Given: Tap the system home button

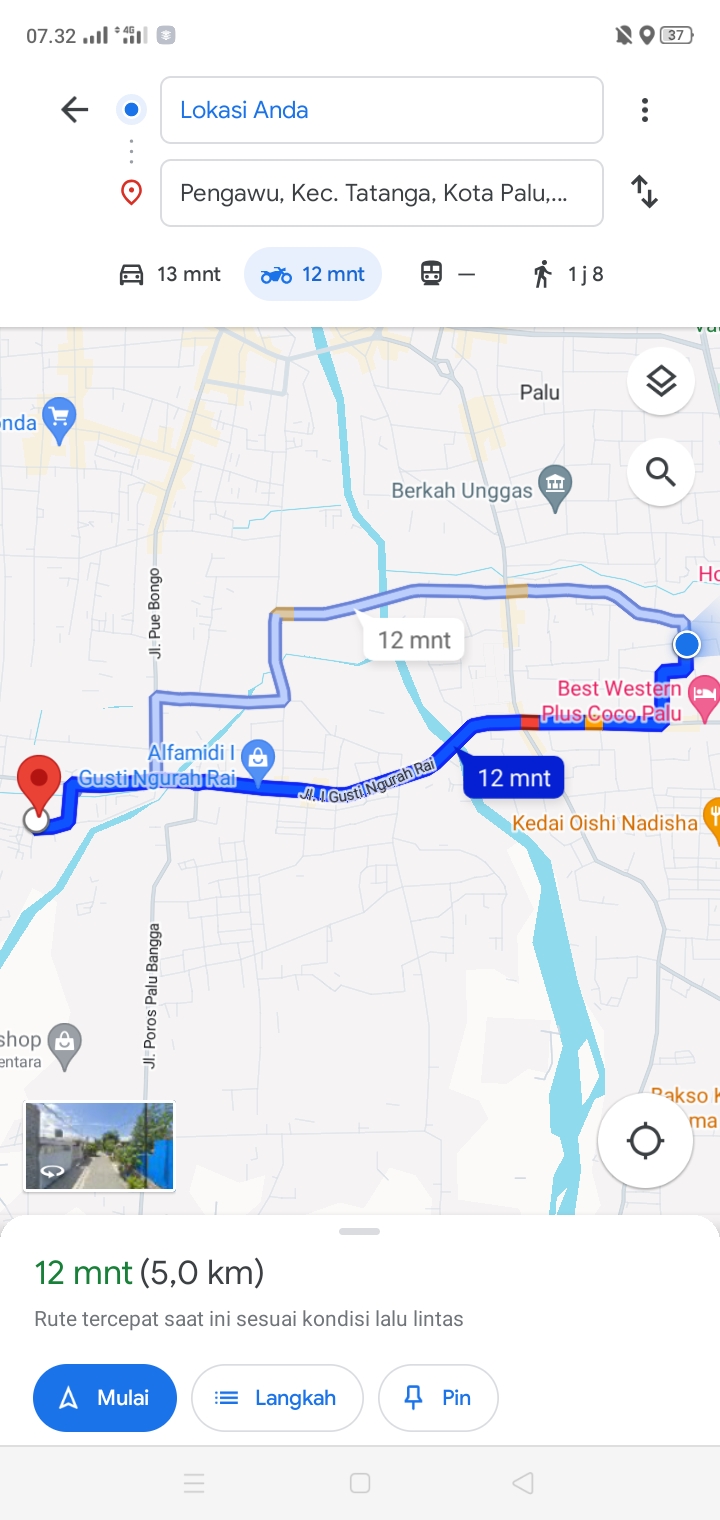Looking at the screenshot, I should [x=360, y=1483].
